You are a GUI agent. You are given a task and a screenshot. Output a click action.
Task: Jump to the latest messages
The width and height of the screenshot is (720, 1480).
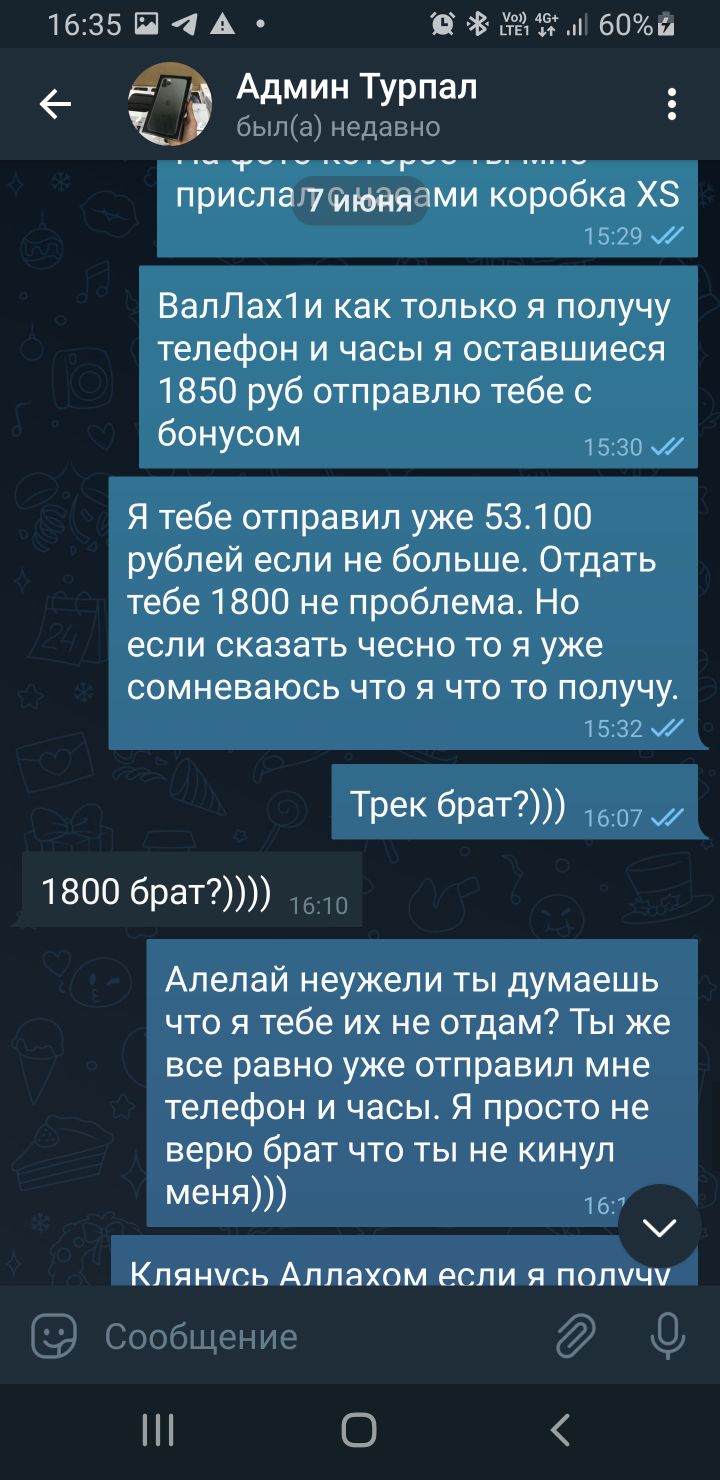tap(659, 1226)
